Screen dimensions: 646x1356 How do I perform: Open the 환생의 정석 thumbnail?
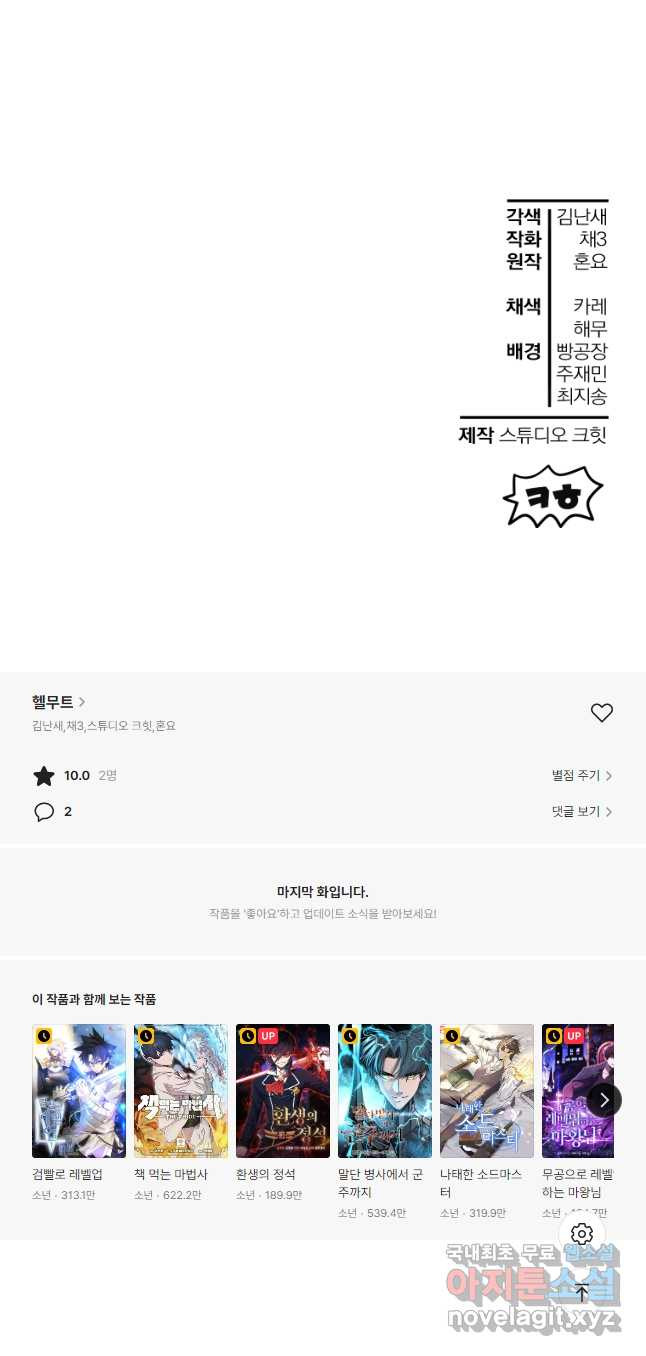tap(283, 1091)
